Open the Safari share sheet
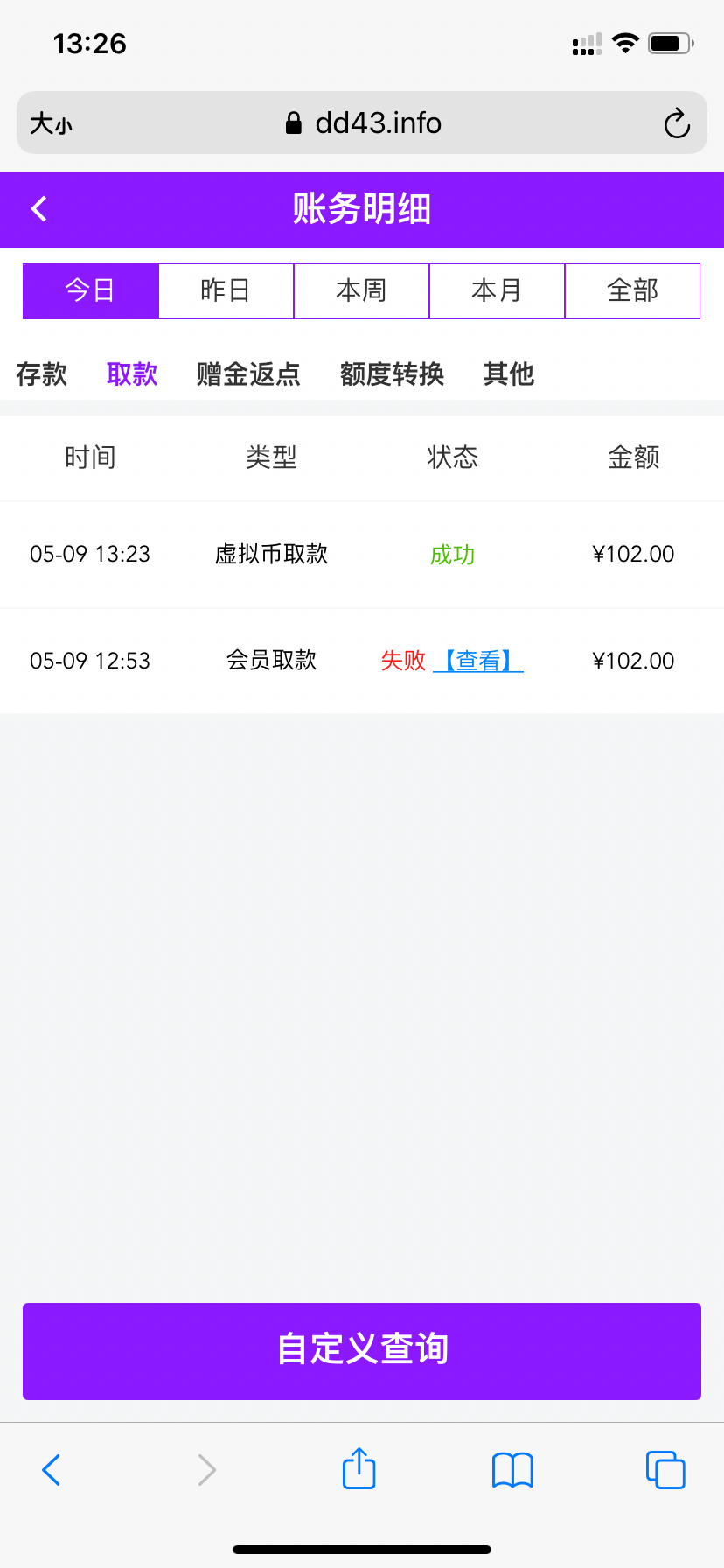The width and height of the screenshot is (724, 1568). pyautogui.click(x=359, y=1468)
